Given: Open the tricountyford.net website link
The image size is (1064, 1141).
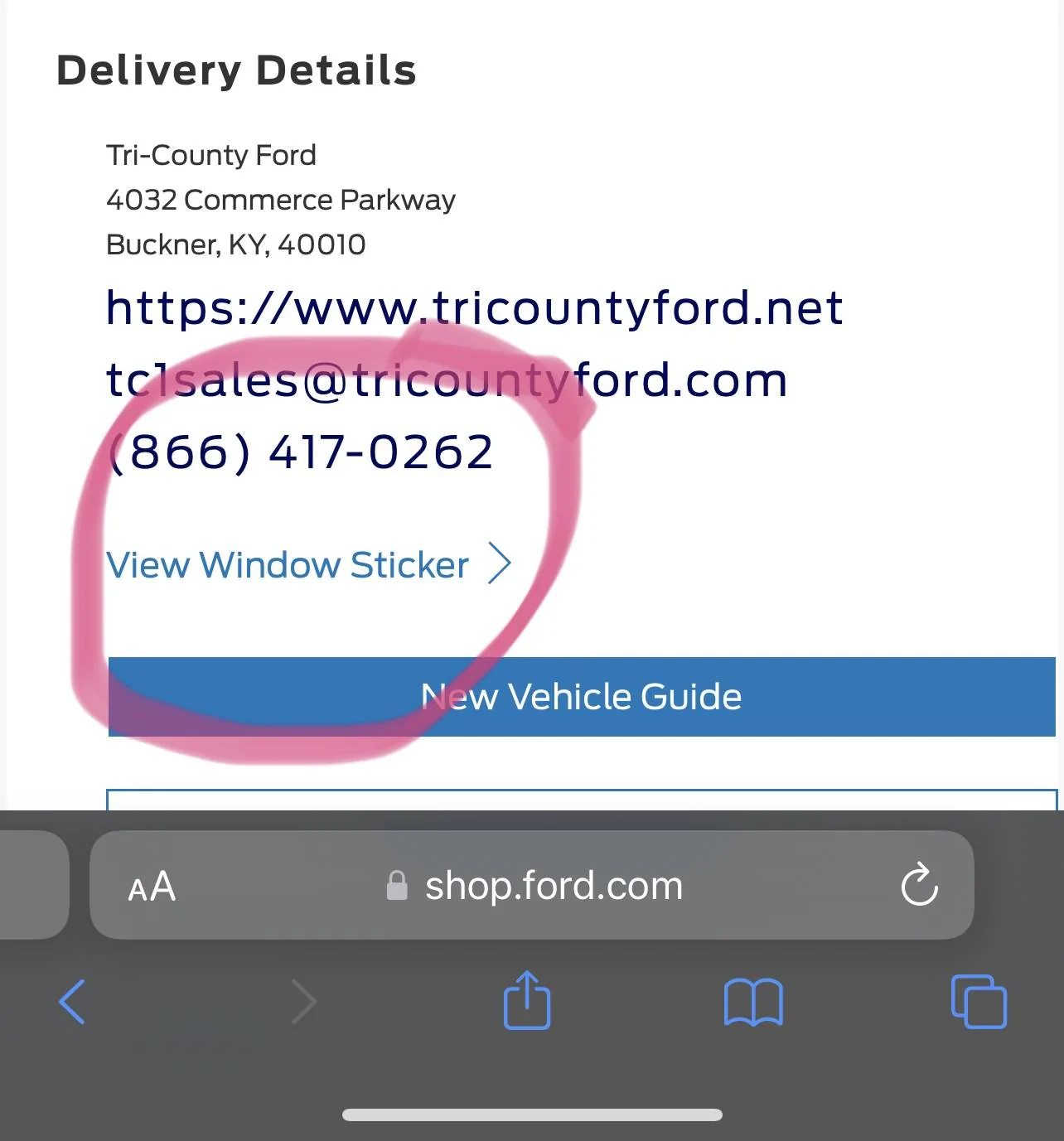Looking at the screenshot, I should click(x=474, y=307).
